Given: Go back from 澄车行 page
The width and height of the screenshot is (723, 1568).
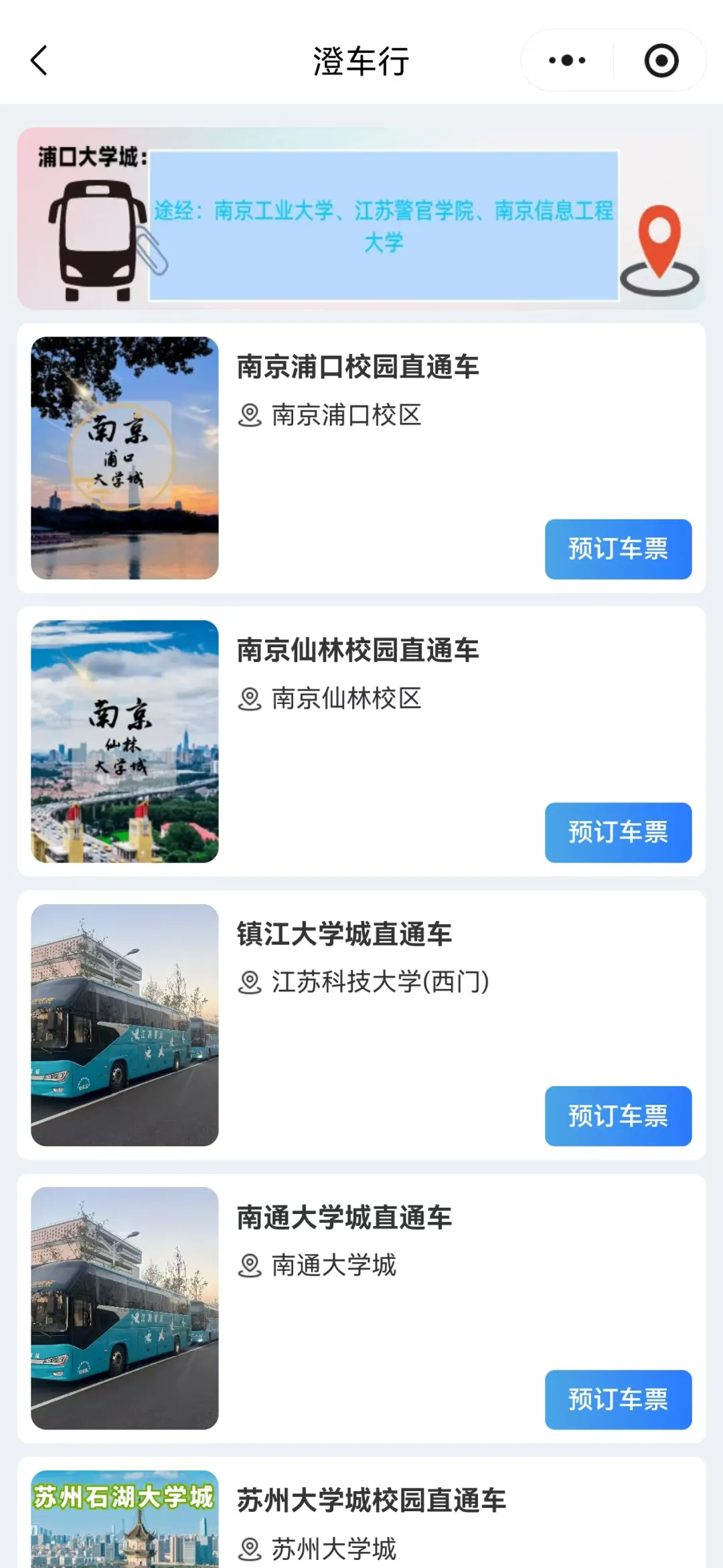Looking at the screenshot, I should tap(39, 61).
